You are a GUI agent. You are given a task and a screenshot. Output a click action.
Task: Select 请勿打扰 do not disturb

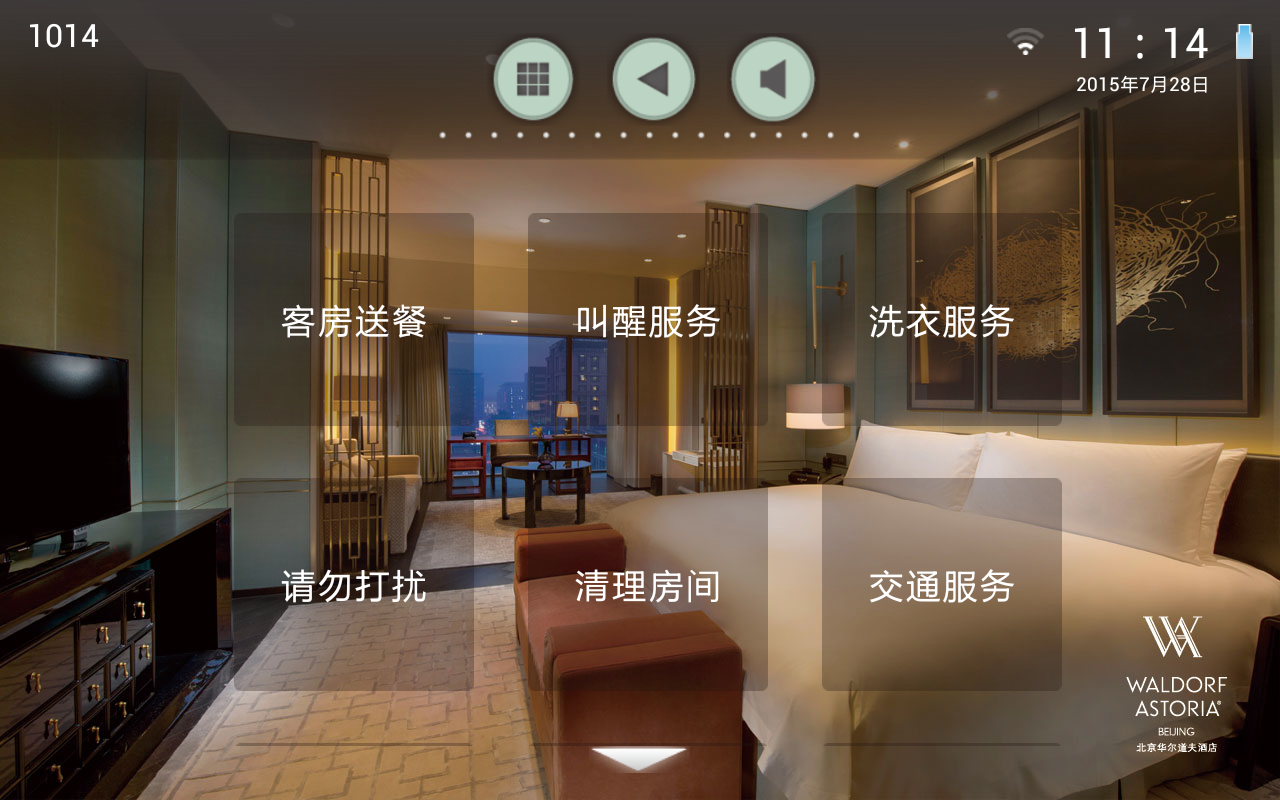(x=354, y=585)
